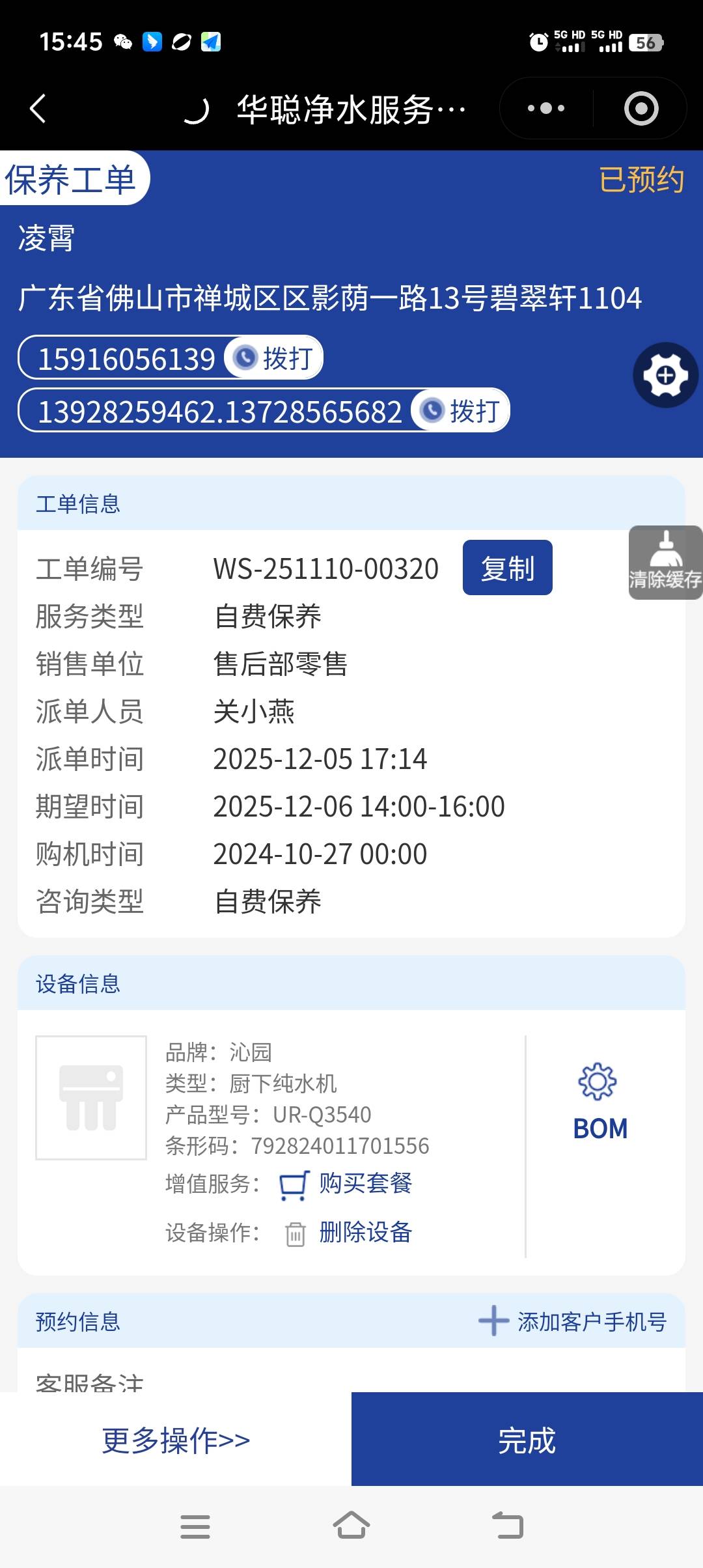Viewport: 703px width, 1568px height.
Task: Go to the system home screen
Action: click(351, 1526)
